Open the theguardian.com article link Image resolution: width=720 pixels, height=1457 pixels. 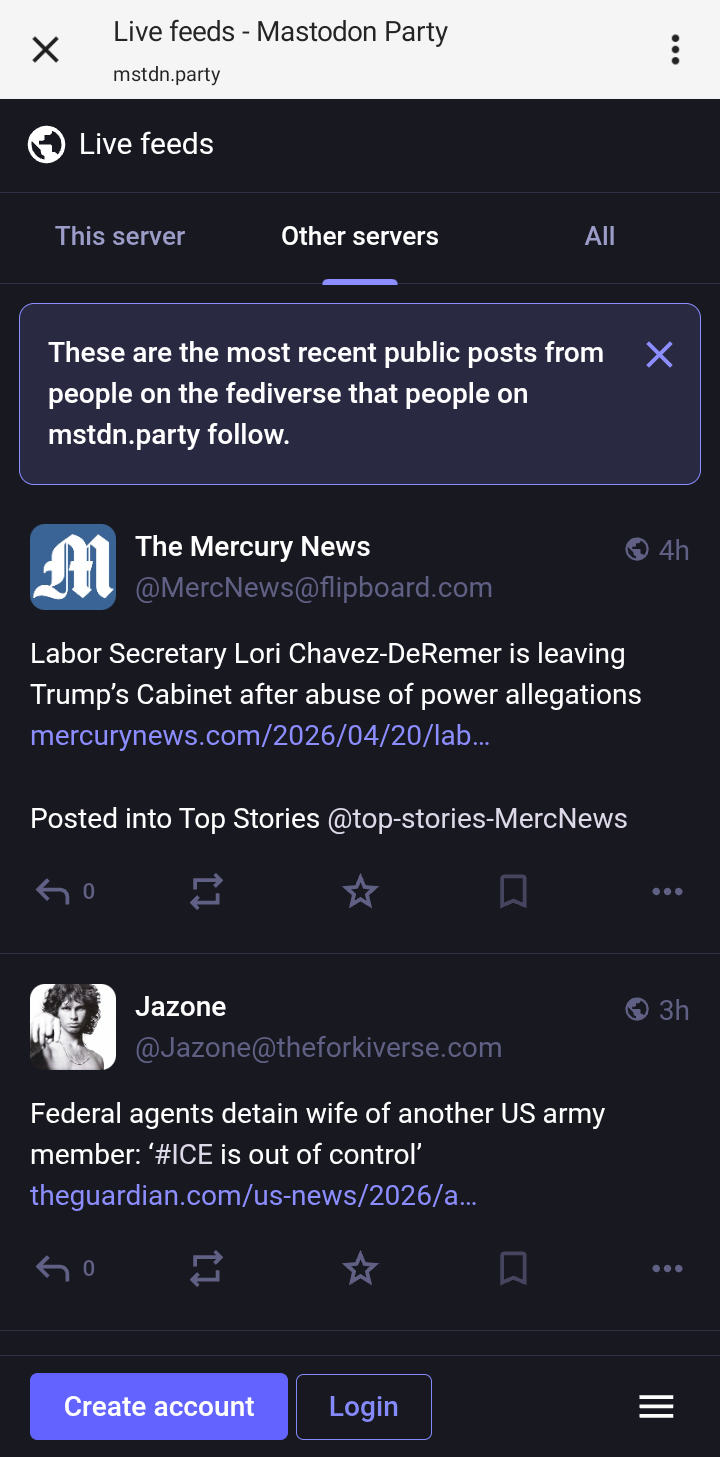coord(253,1195)
